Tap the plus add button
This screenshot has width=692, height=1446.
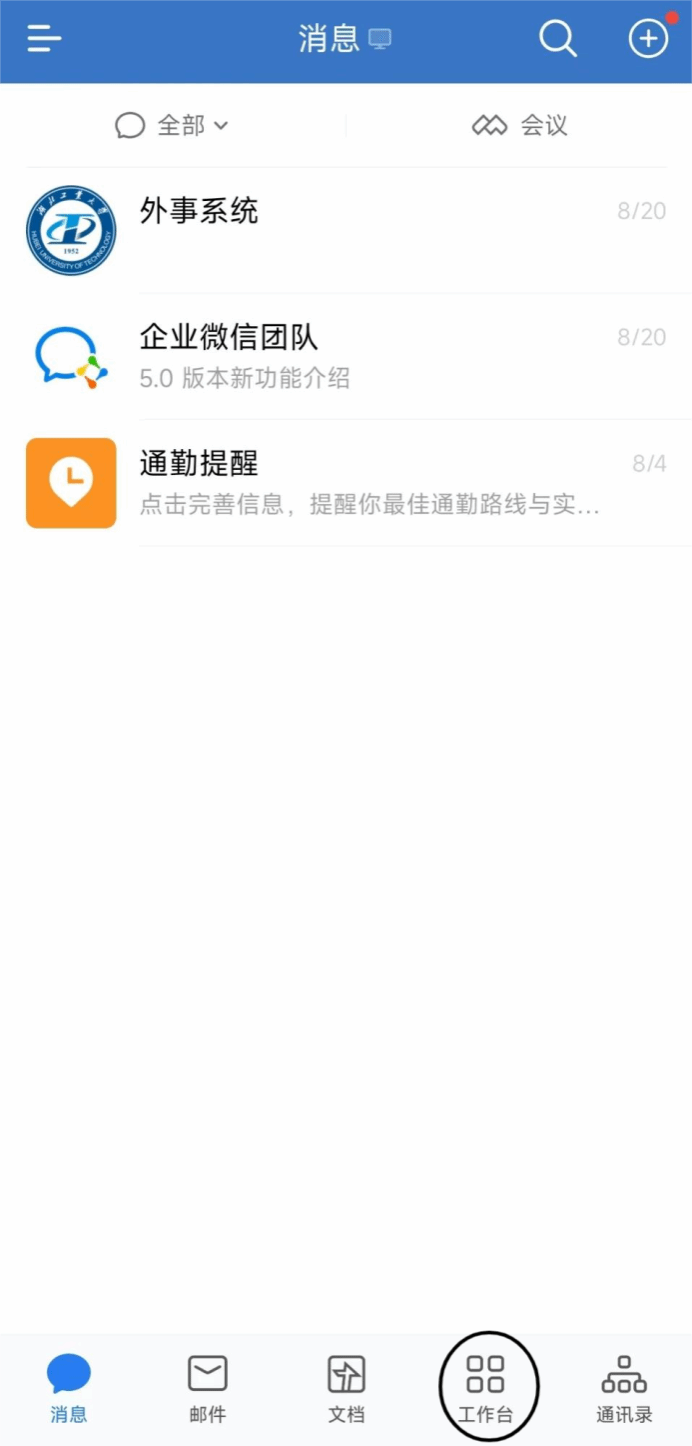pos(648,40)
